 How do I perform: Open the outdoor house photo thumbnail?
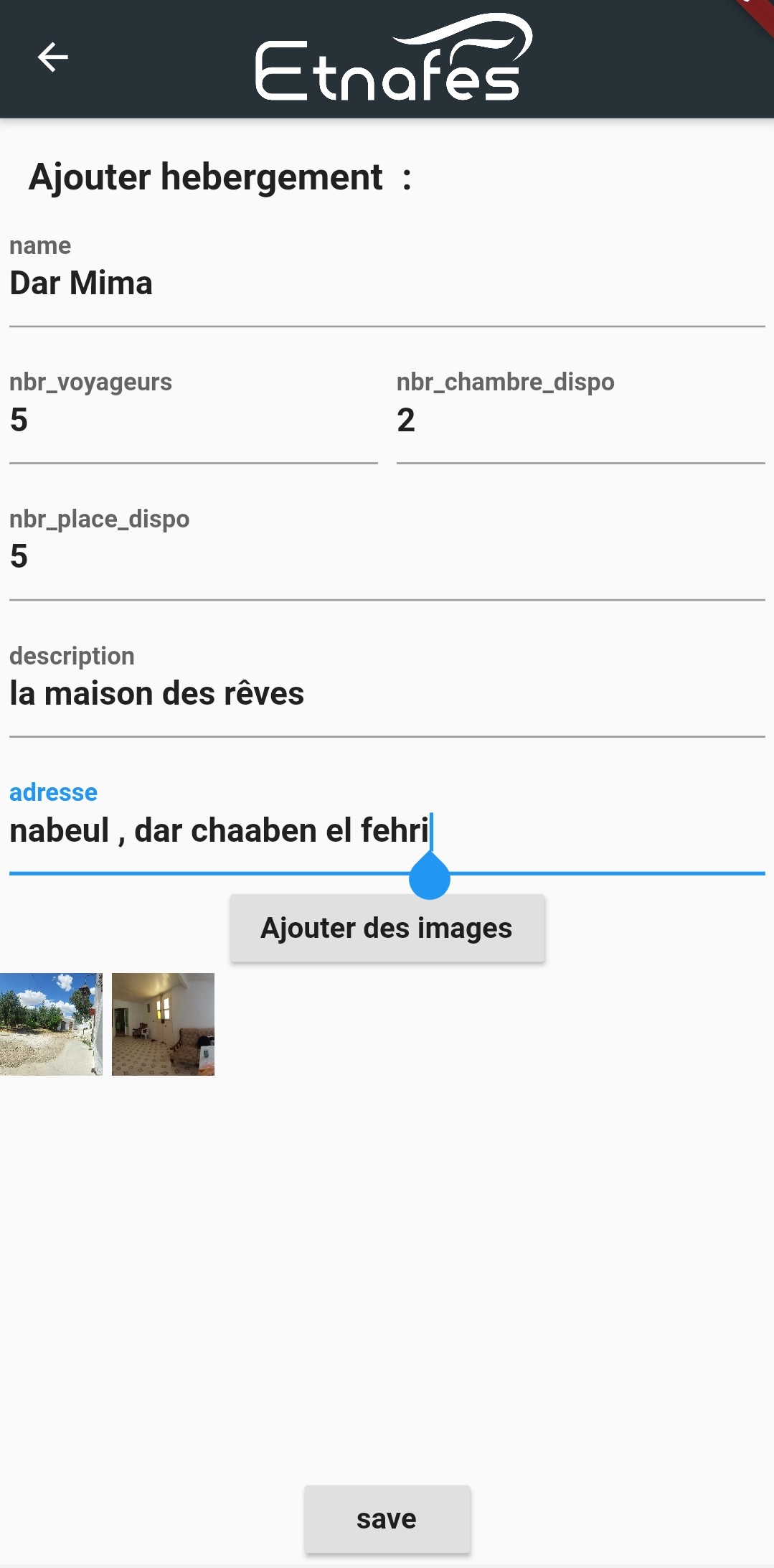[51, 1024]
